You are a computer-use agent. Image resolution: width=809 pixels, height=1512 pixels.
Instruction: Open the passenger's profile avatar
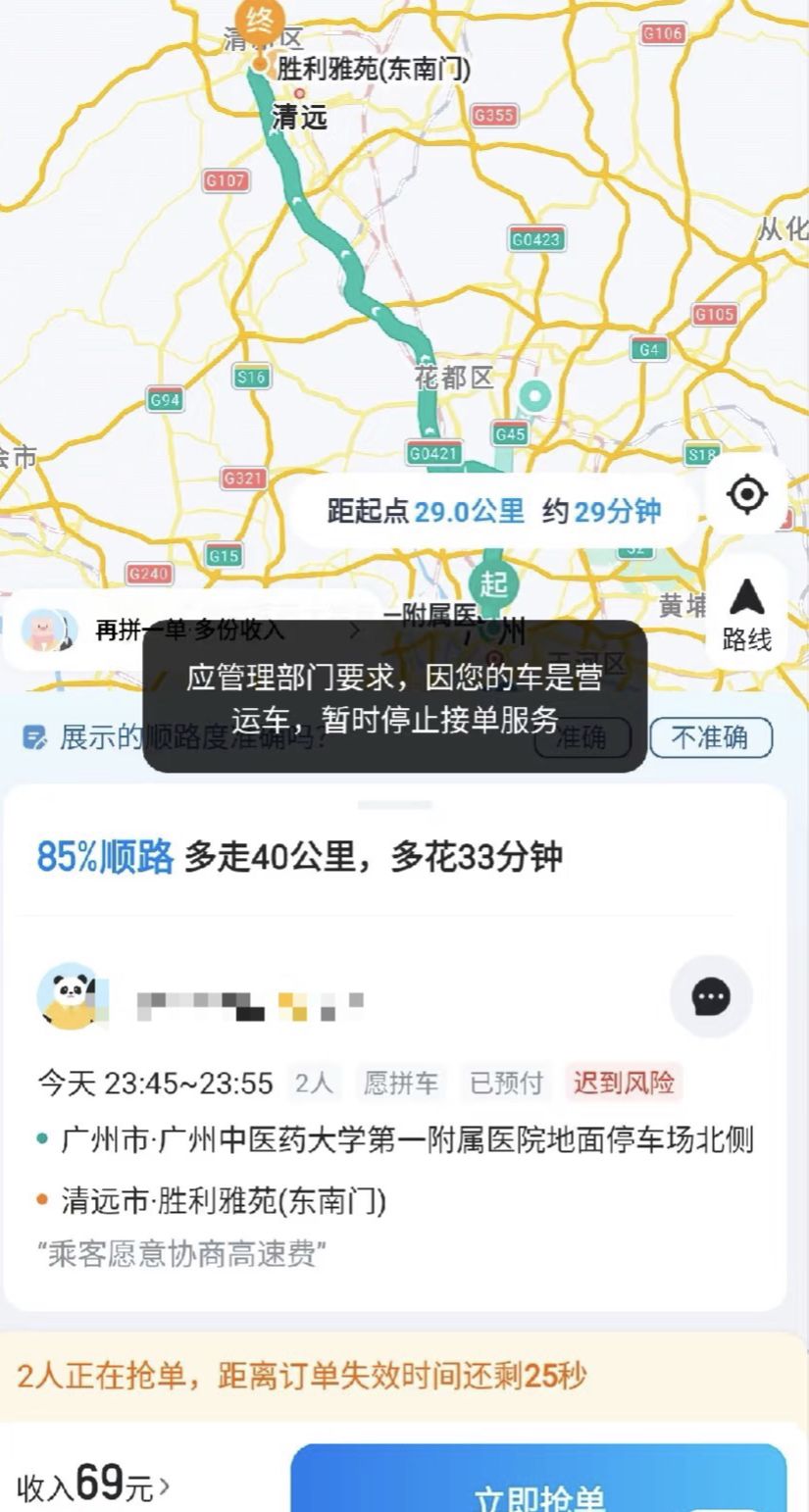tap(69, 997)
